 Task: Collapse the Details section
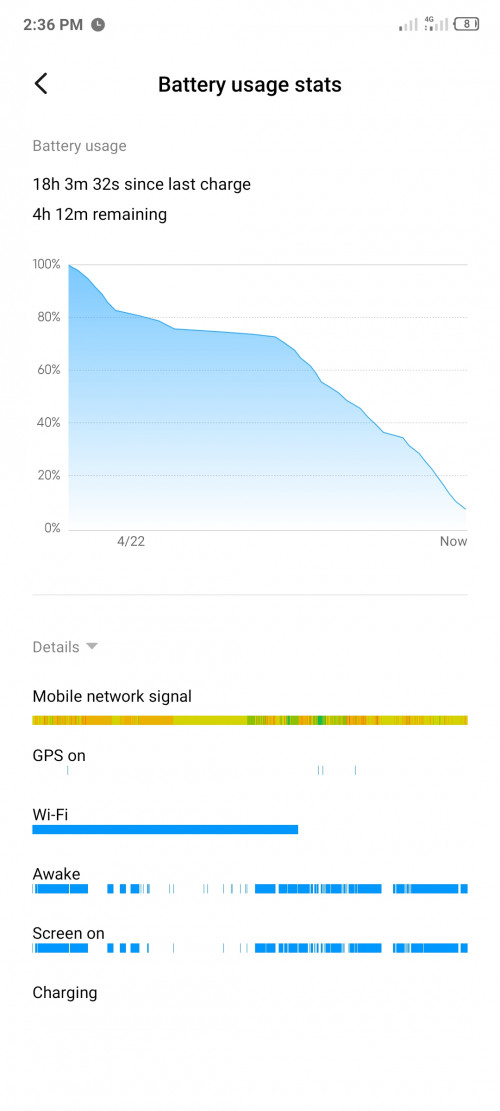tap(65, 647)
